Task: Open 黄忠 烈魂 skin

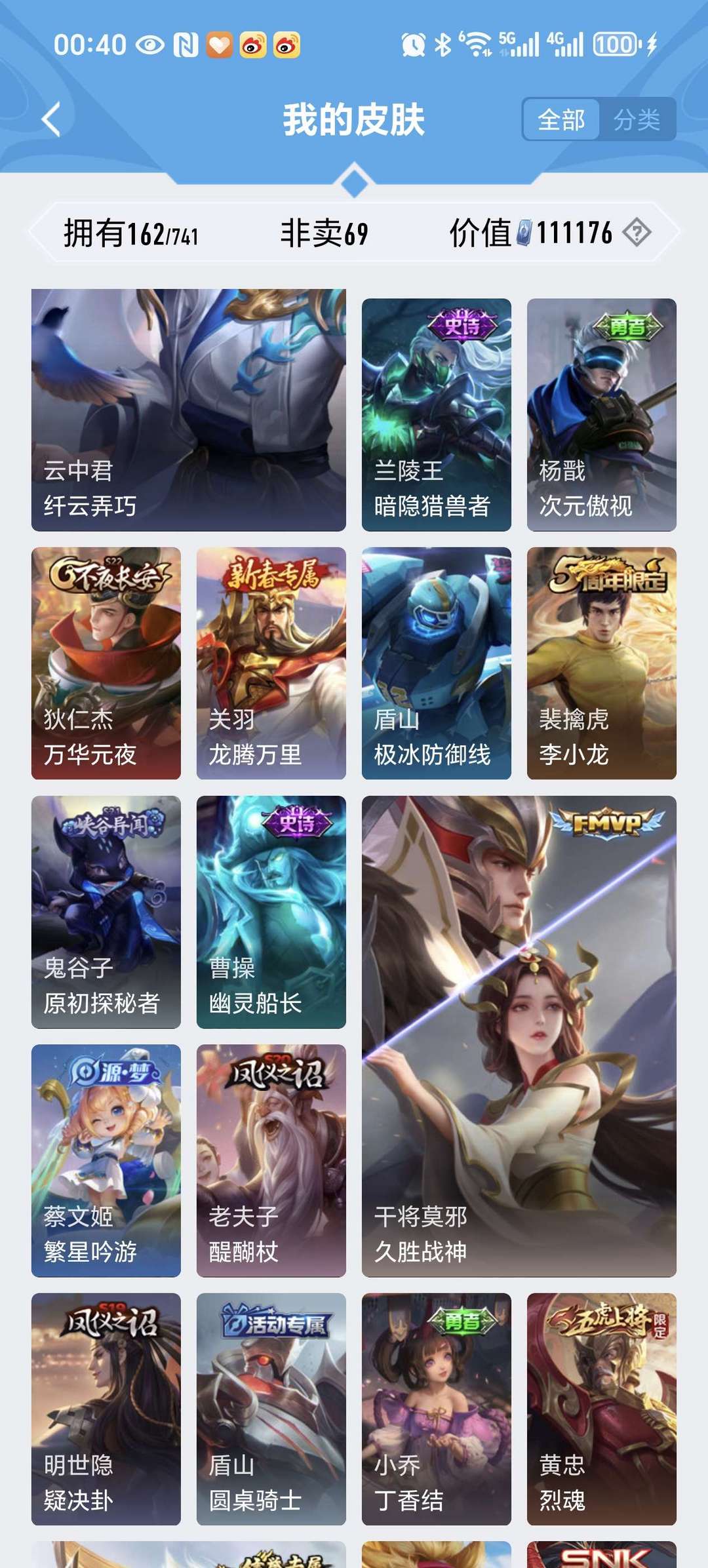Action: 601,1409
